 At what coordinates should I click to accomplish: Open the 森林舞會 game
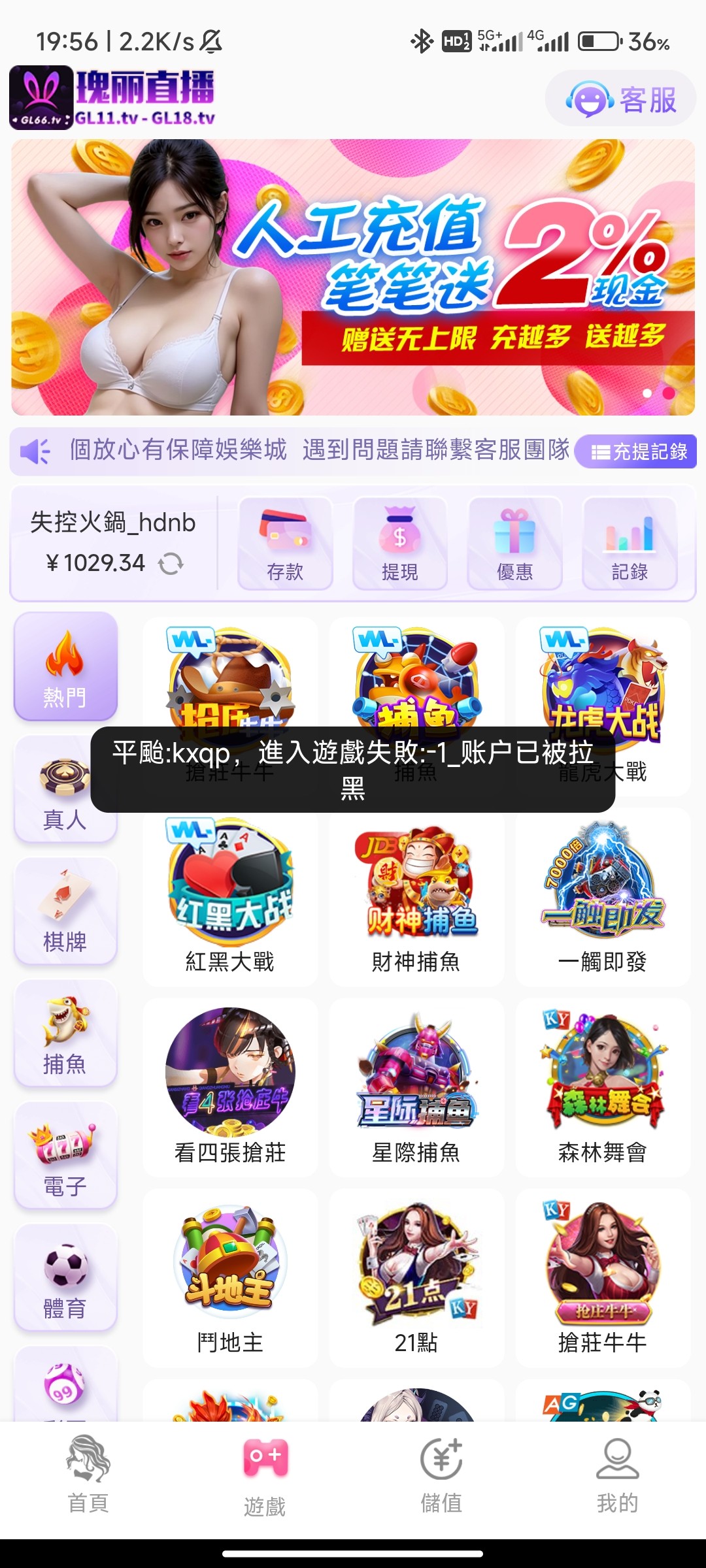click(x=603, y=1087)
